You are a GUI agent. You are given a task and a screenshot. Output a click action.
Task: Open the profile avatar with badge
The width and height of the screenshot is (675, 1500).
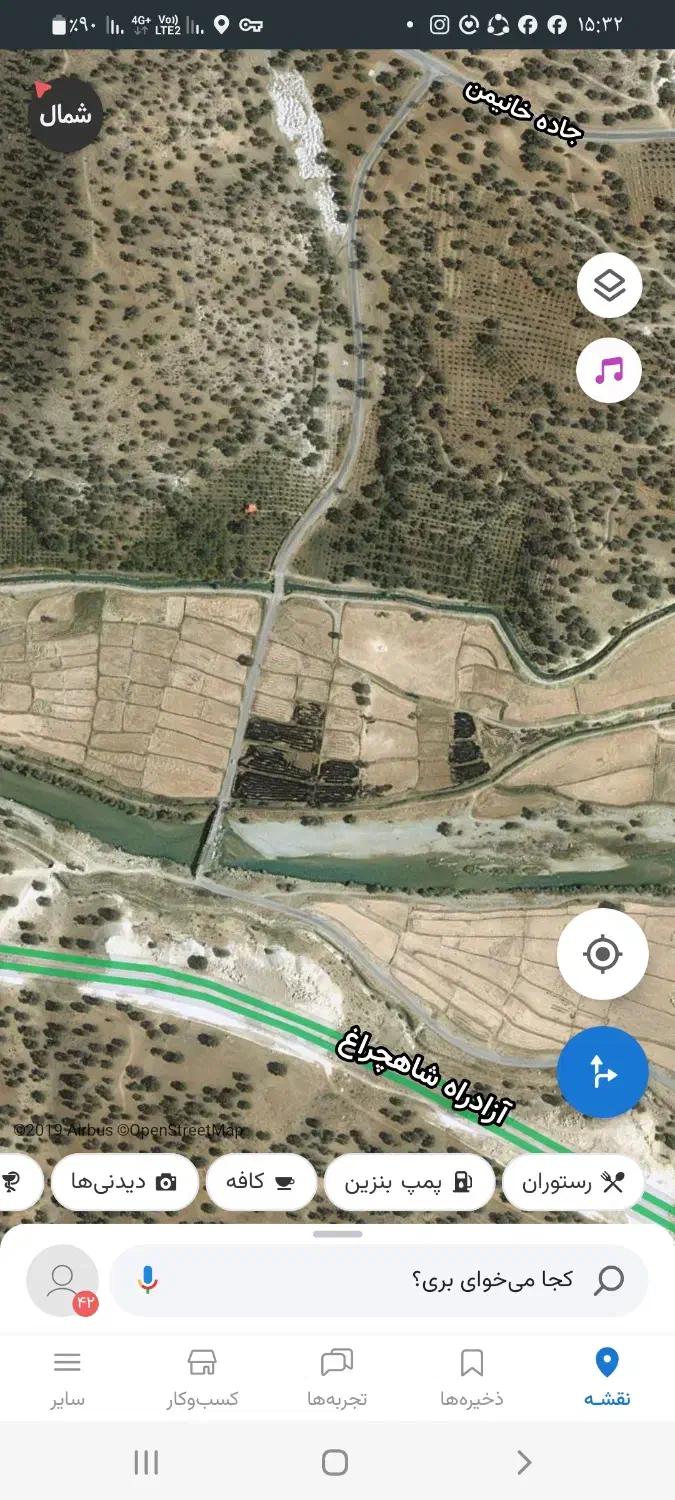pyautogui.click(x=63, y=1281)
